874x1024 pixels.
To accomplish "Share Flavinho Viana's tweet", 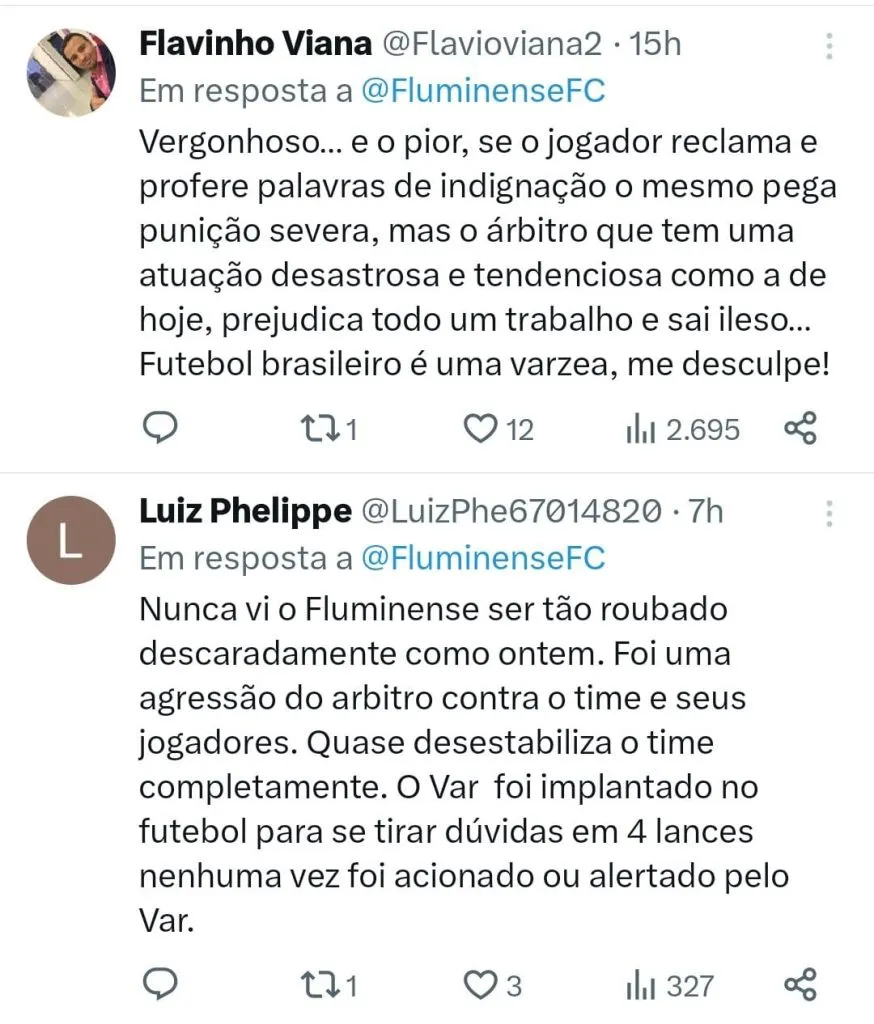I will 801,428.
